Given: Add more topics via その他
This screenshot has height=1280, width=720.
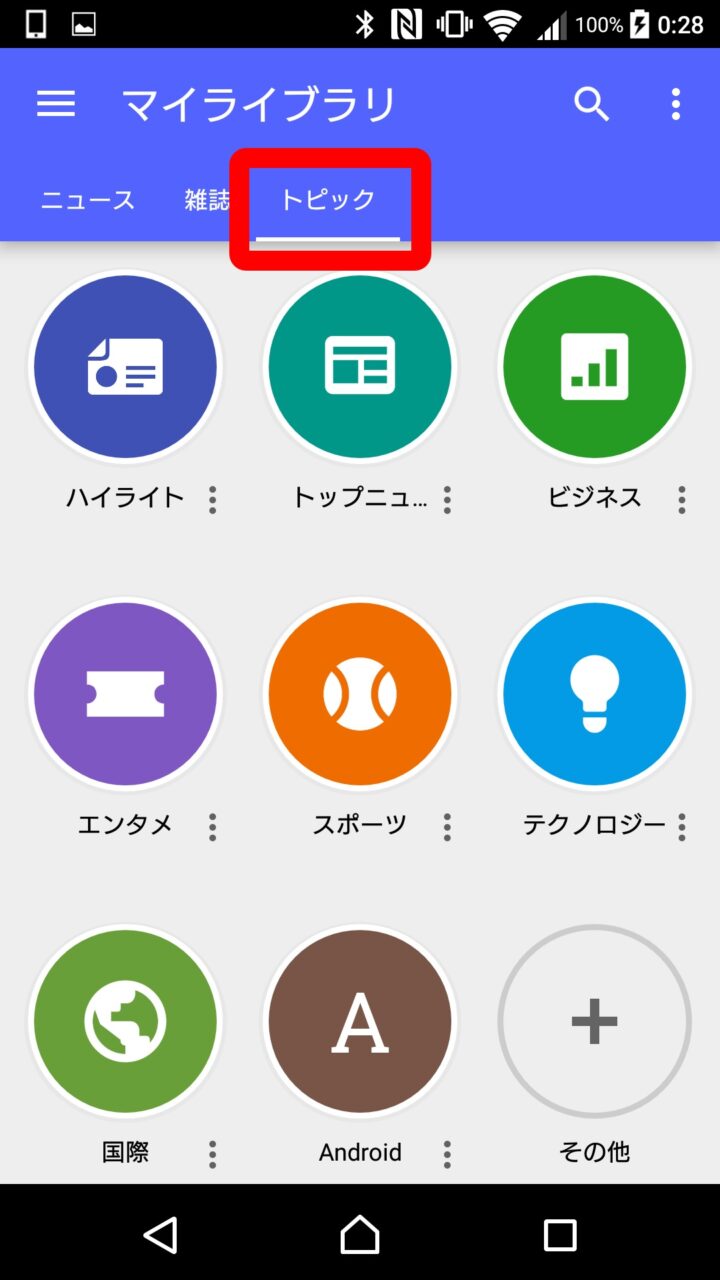Looking at the screenshot, I should 595,1021.
